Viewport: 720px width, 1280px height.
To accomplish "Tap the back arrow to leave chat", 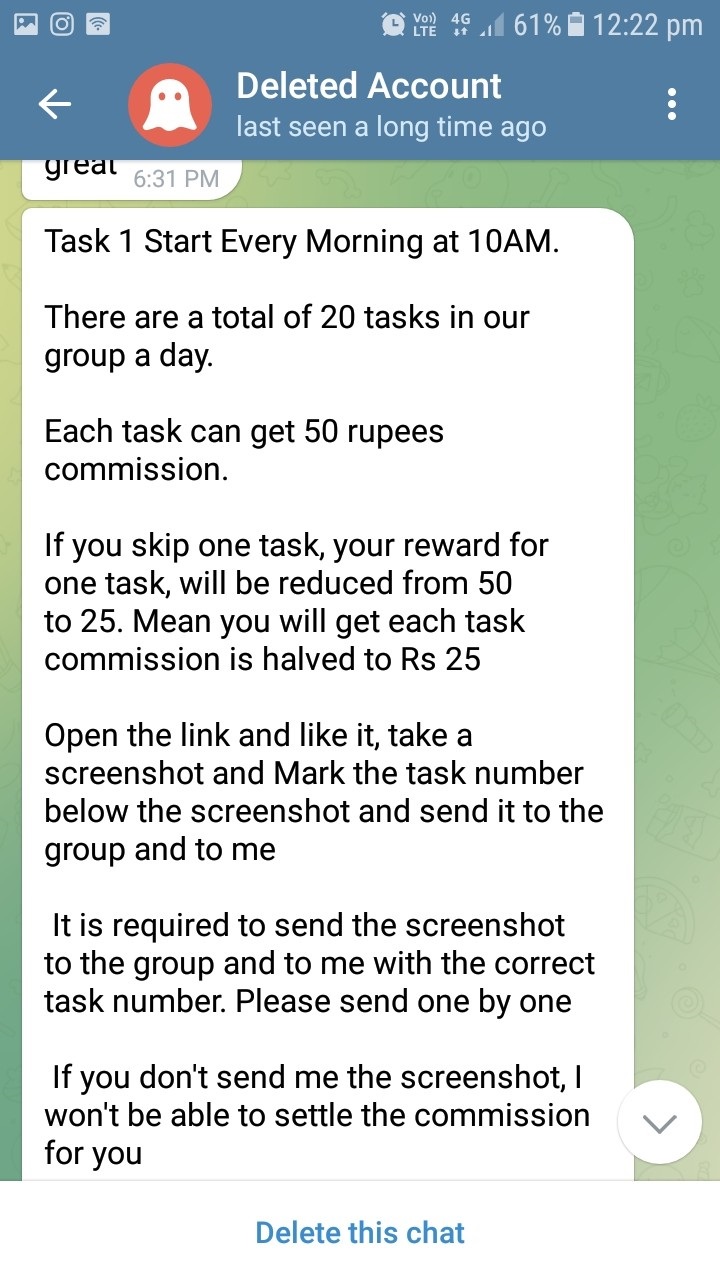I will click(55, 103).
